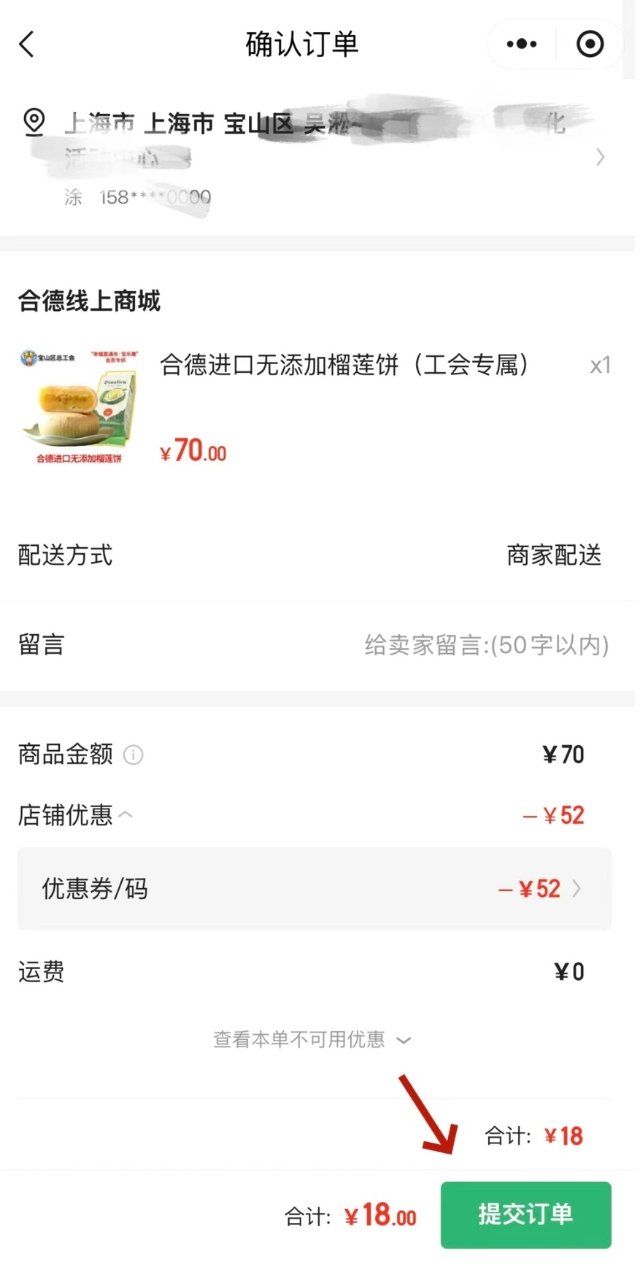Screen dimensions: 640x1277
Task: Go back from the 确认订单 page
Action: tap(27, 44)
